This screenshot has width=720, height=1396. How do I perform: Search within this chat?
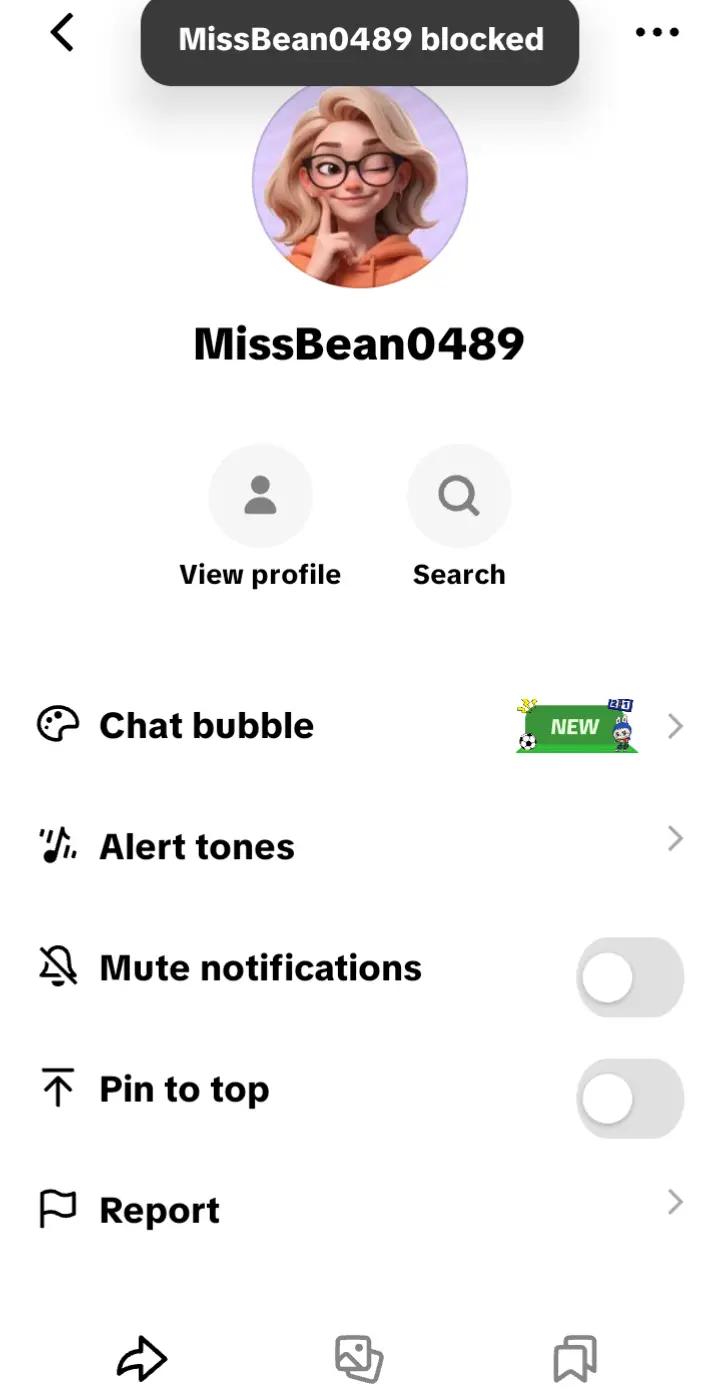(459, 517)
